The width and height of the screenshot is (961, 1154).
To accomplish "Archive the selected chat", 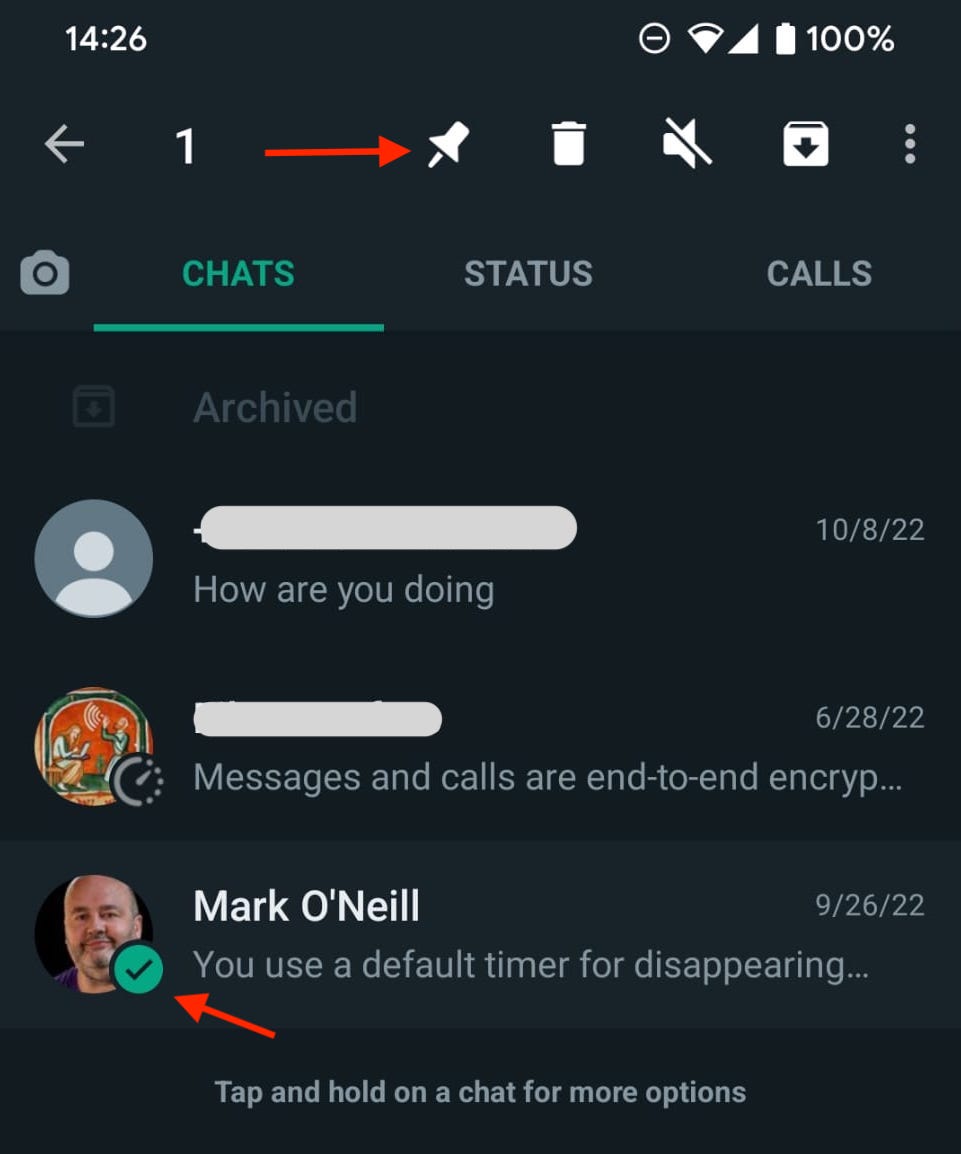I will [806, 144].
